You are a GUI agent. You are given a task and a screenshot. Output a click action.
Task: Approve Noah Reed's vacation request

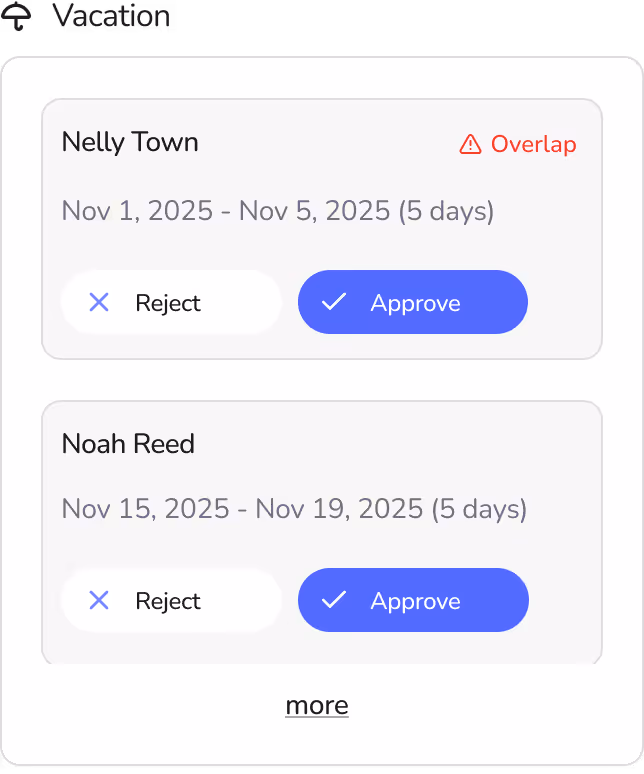coord(412,600)
